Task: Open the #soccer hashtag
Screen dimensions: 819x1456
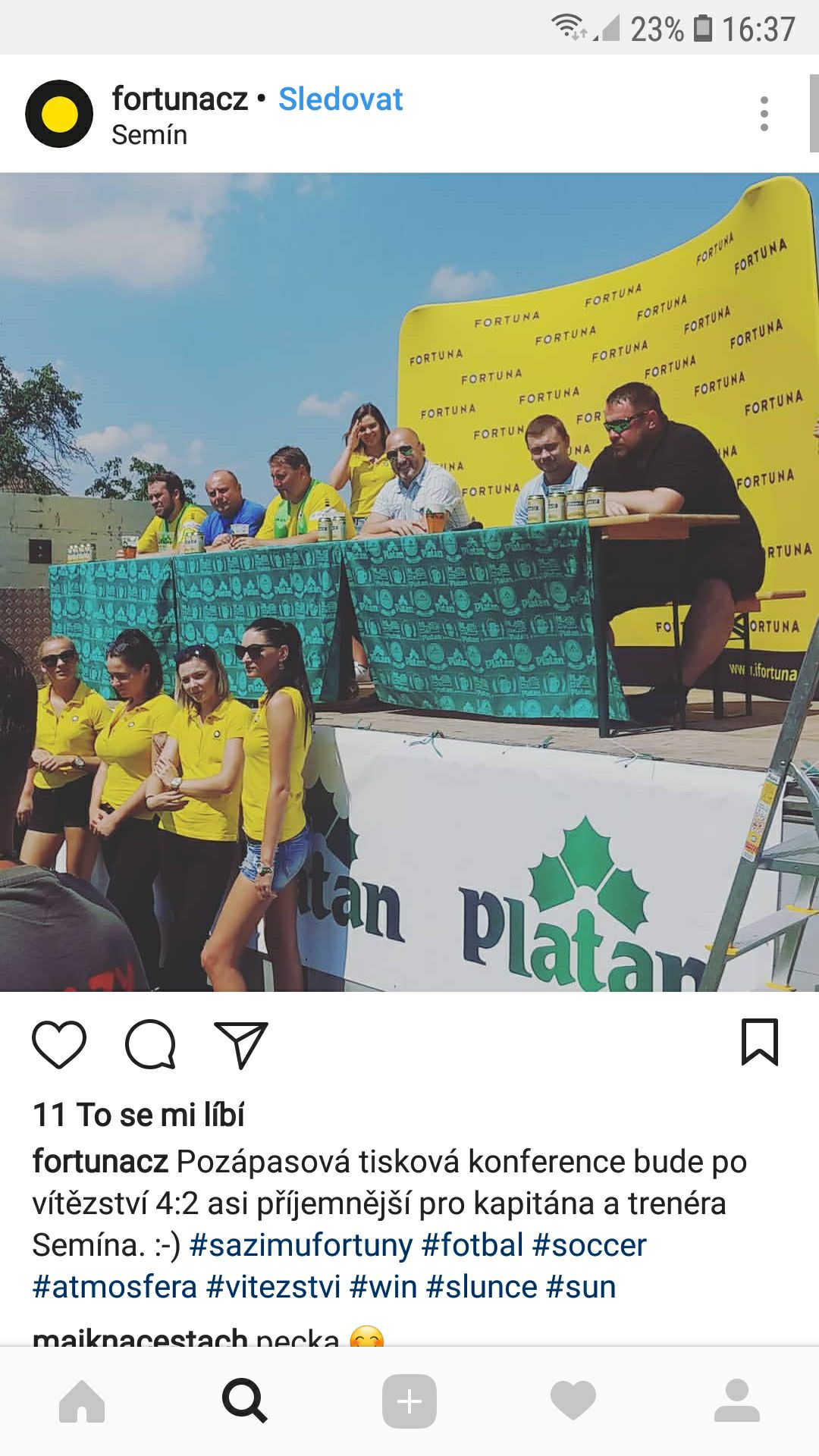Action: pyautogui.click(x=589, y=1245)
